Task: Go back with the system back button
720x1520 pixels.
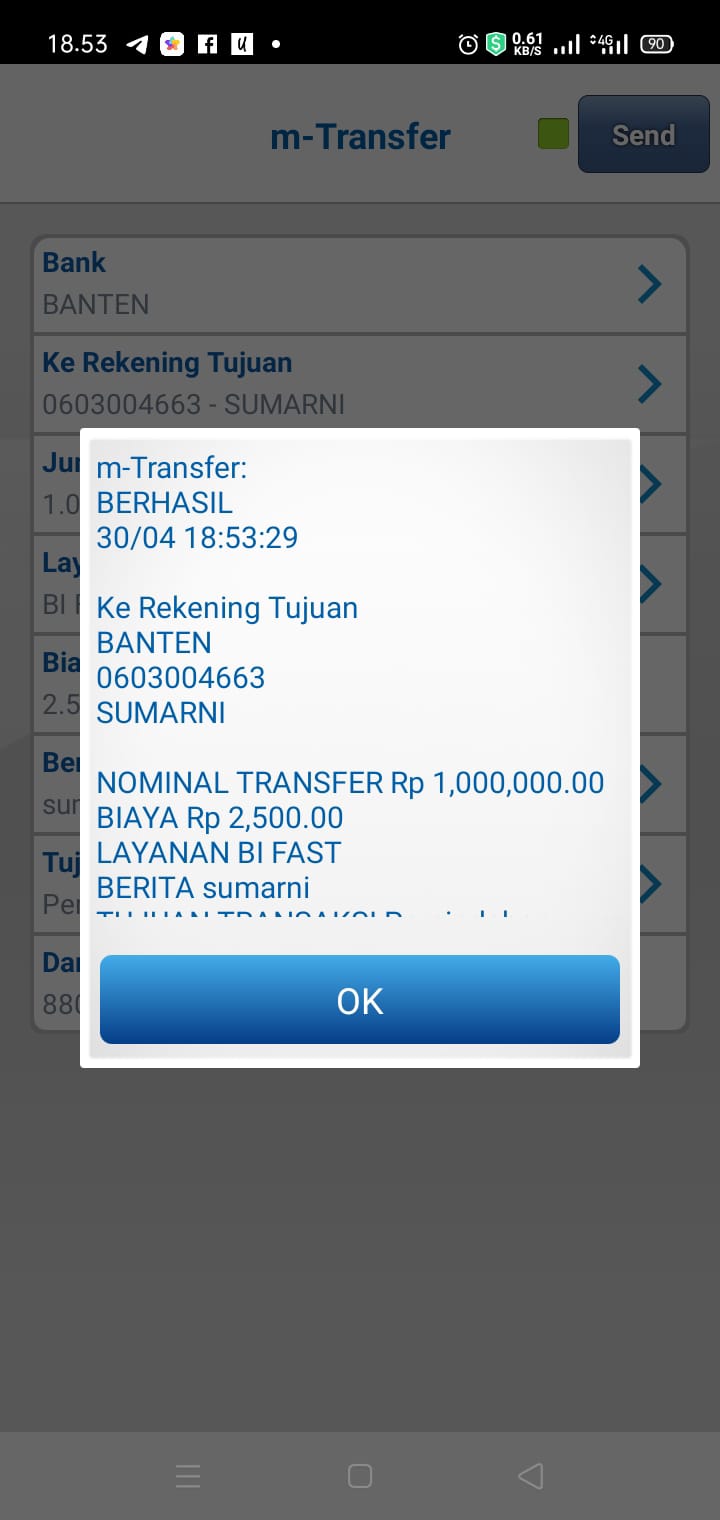Action: pyautogui.click(x=530, y=1476)
